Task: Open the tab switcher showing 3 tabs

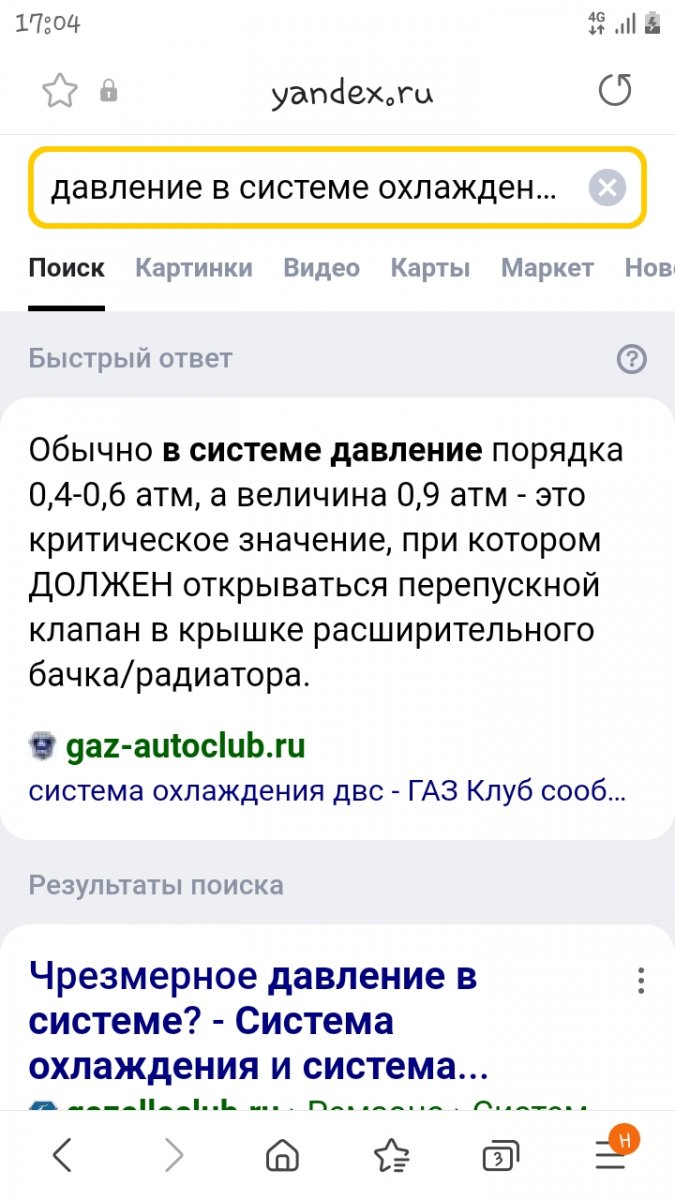Action: coord(499,1156)
